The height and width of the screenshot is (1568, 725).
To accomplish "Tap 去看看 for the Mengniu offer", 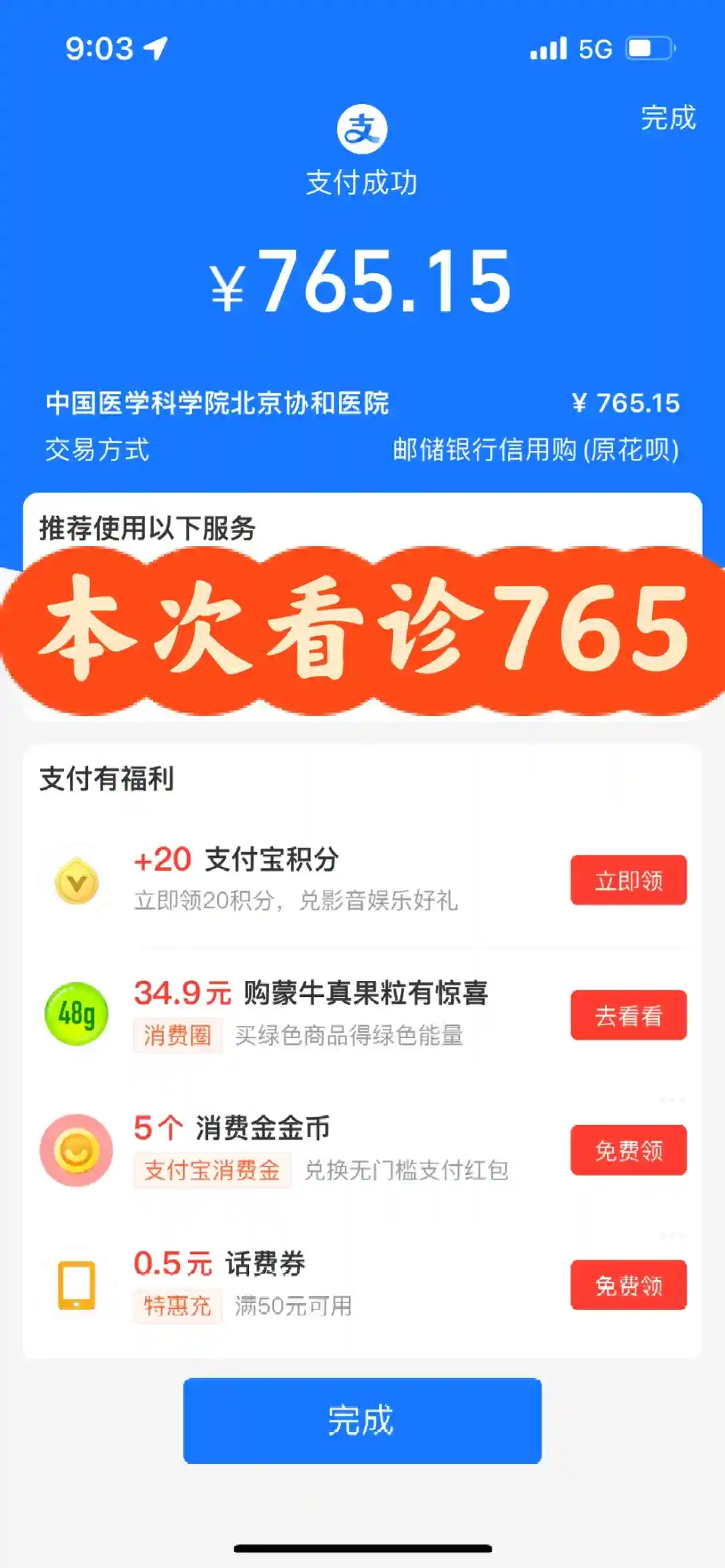I will [628, 1015].
